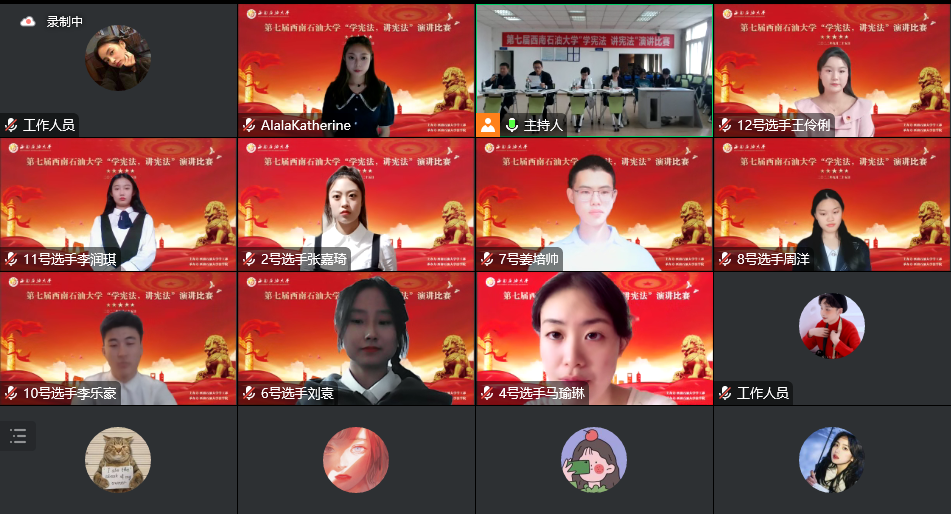Open the 7号姜培帅 participant tile
This screenshot has width=951, height=514.
click(x=594, y=205)
